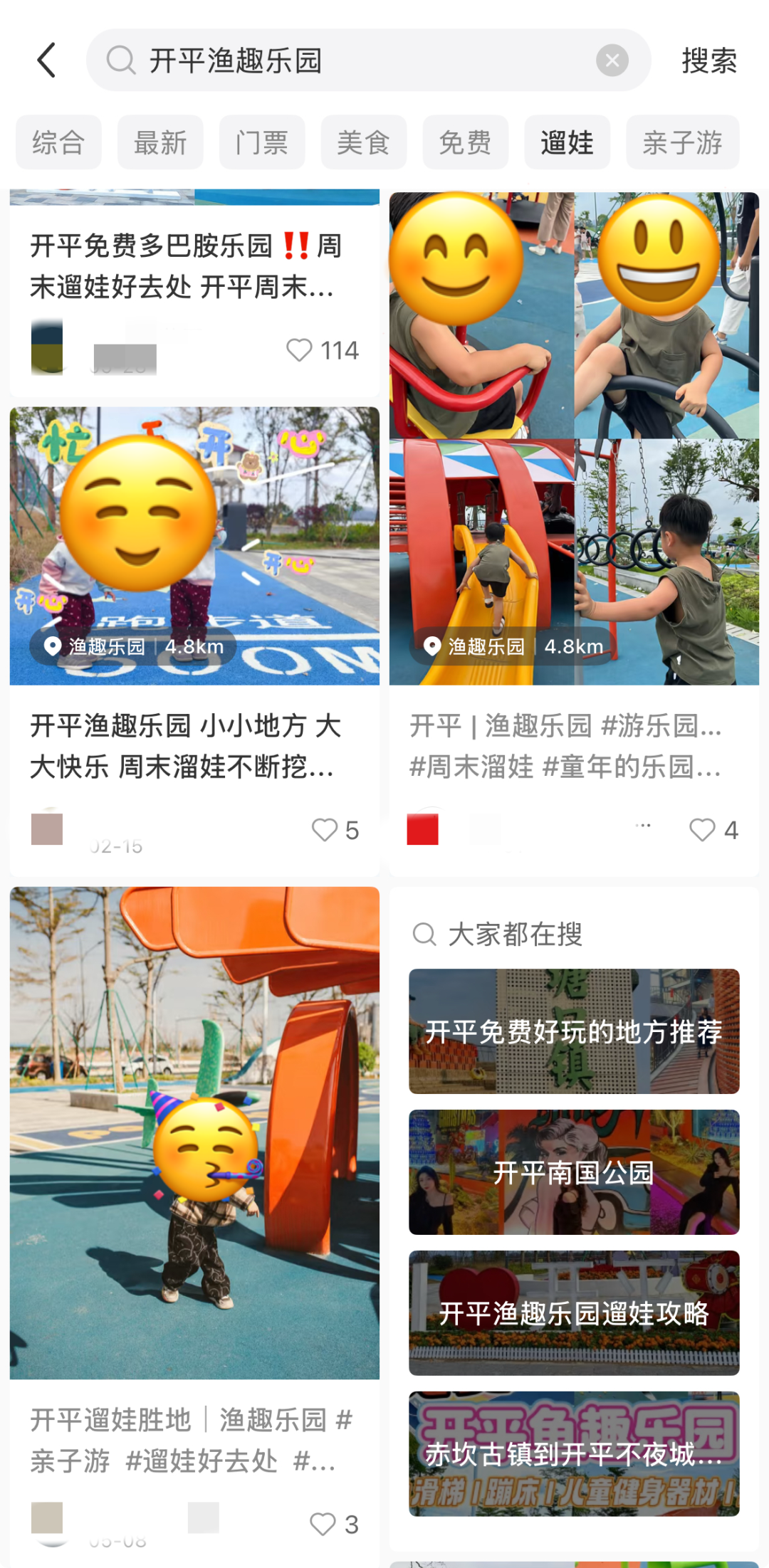Like the 开平 | 渔趣乐园 #游乐园 post
The height and width of the screenshot is (1568, 769).
(702, 830)
